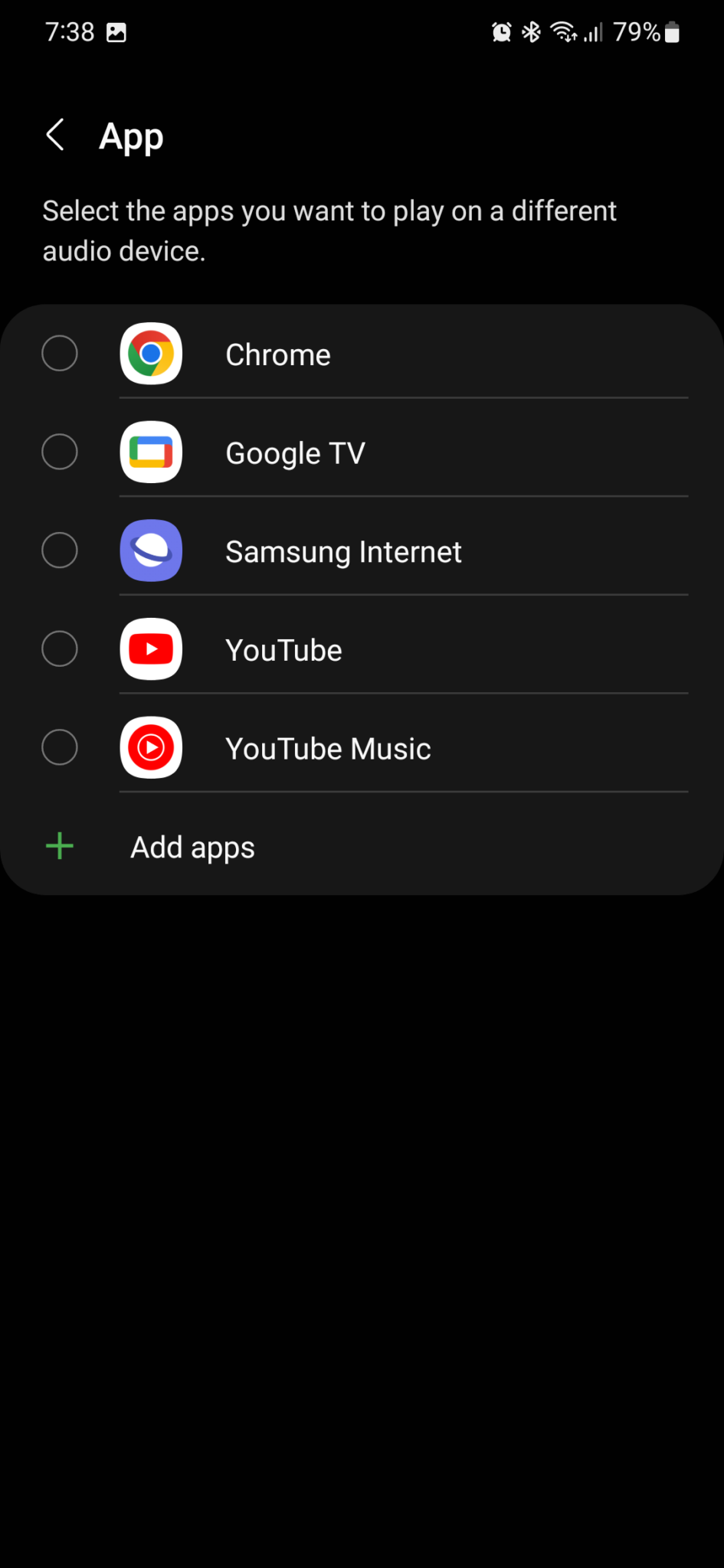
Task: Select the radio button for YouTube
Action: click(60, 648)
